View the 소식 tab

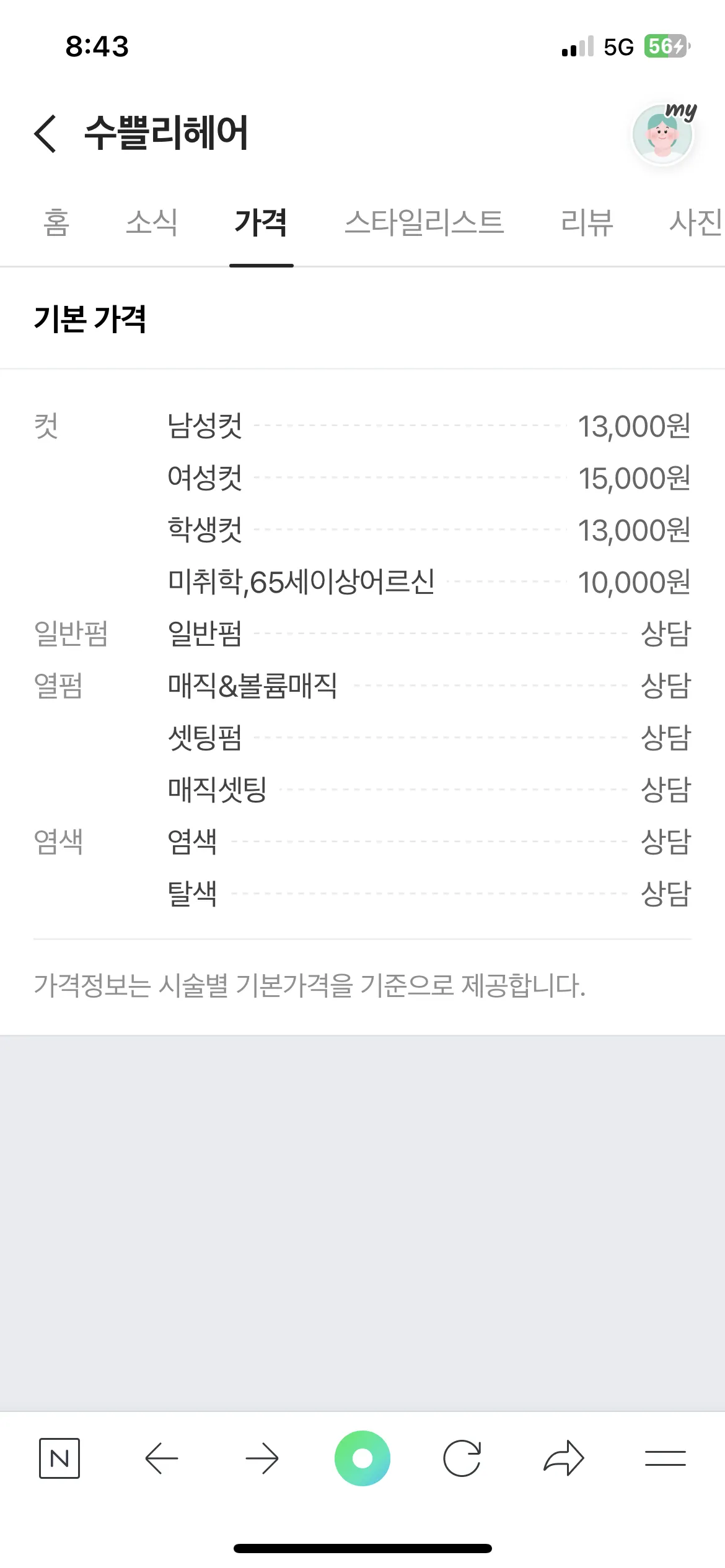point(153,224)
